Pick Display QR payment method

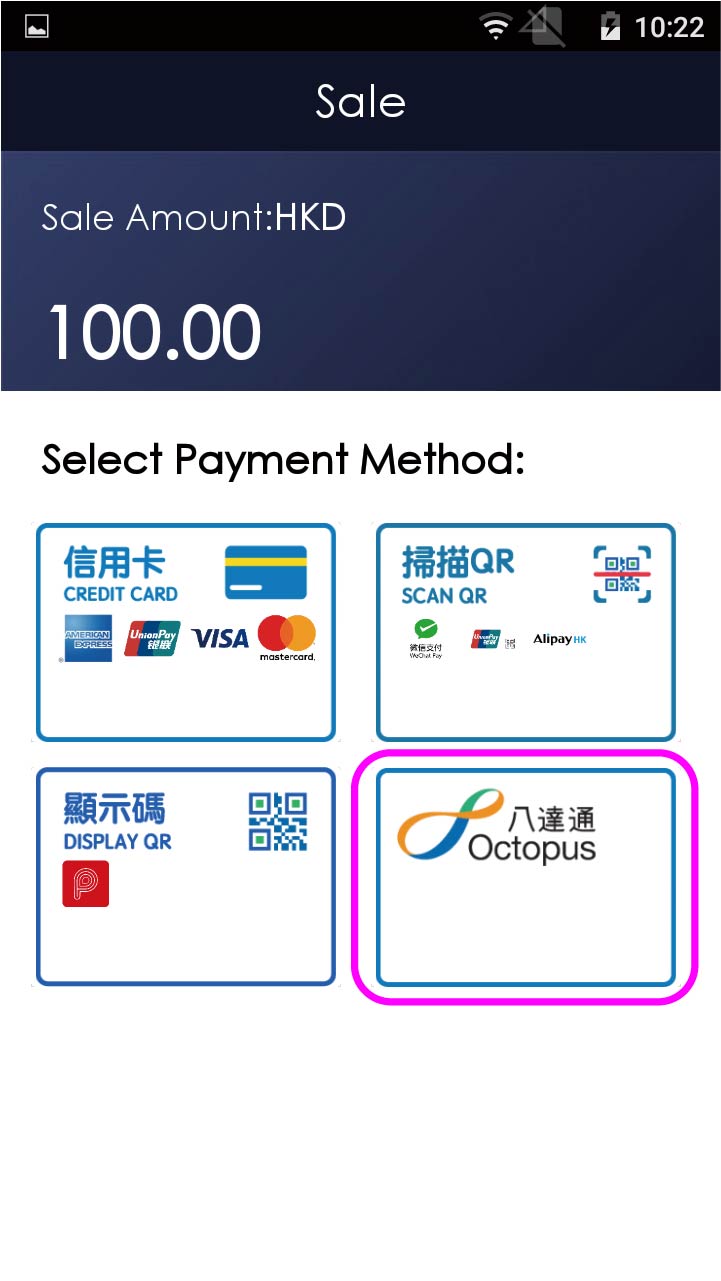tap(186, 876)
